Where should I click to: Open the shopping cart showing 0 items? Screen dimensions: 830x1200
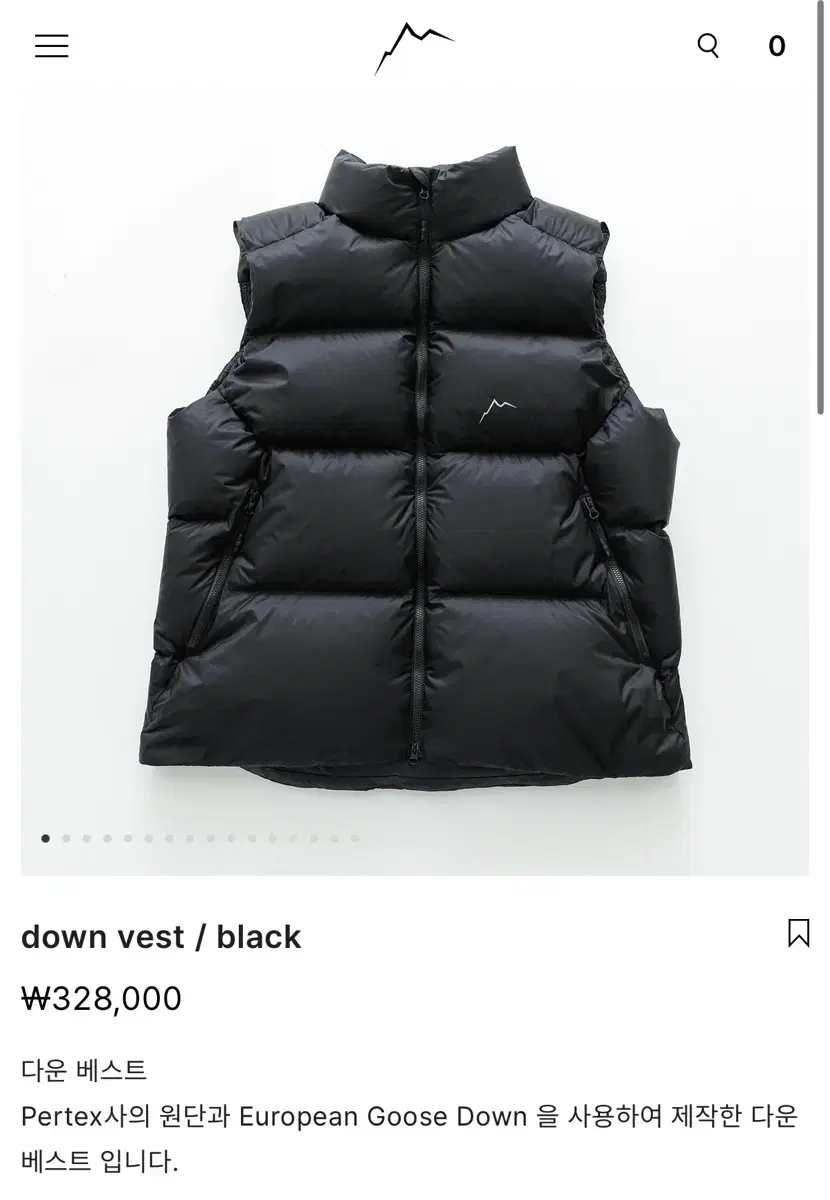pos(776,46)
